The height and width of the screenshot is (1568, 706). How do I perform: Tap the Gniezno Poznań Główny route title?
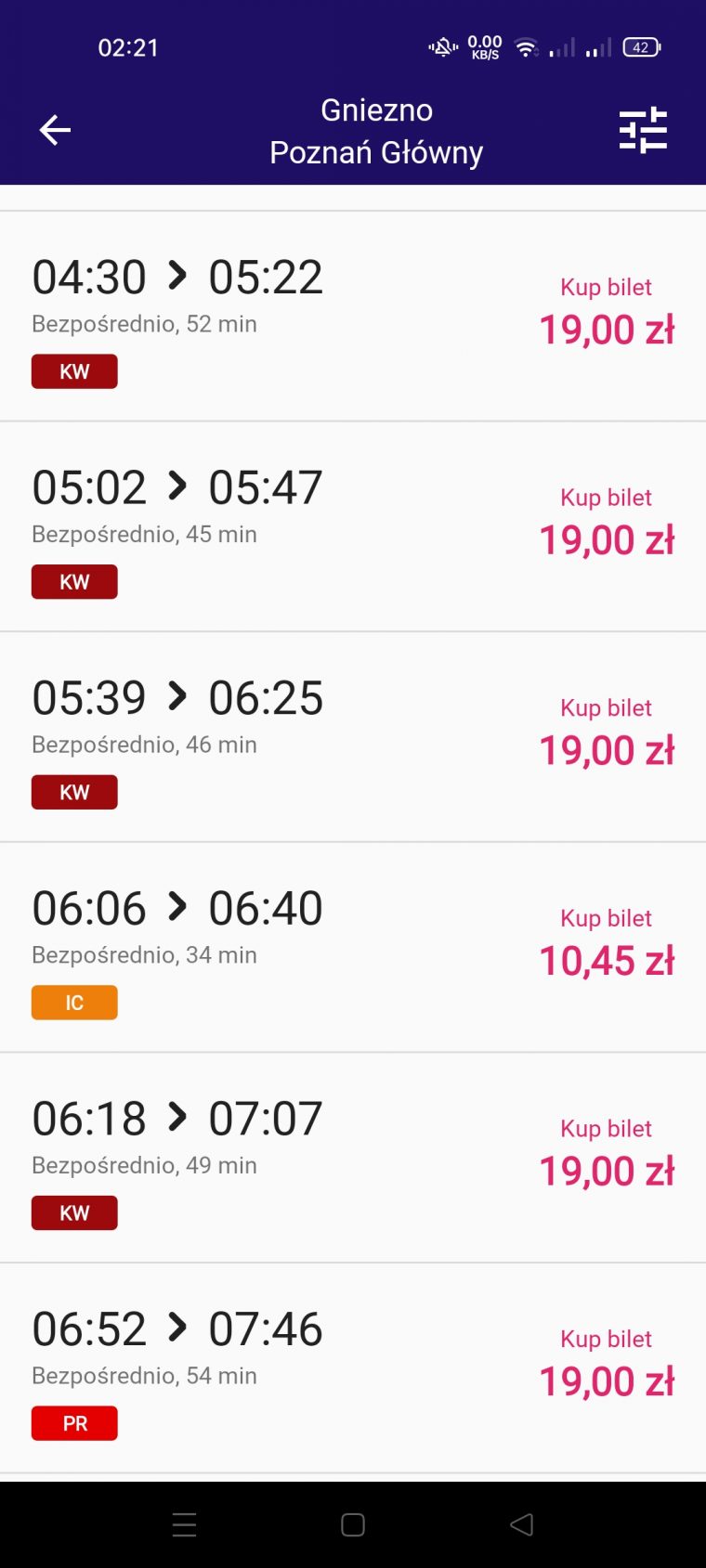[375, 130]
